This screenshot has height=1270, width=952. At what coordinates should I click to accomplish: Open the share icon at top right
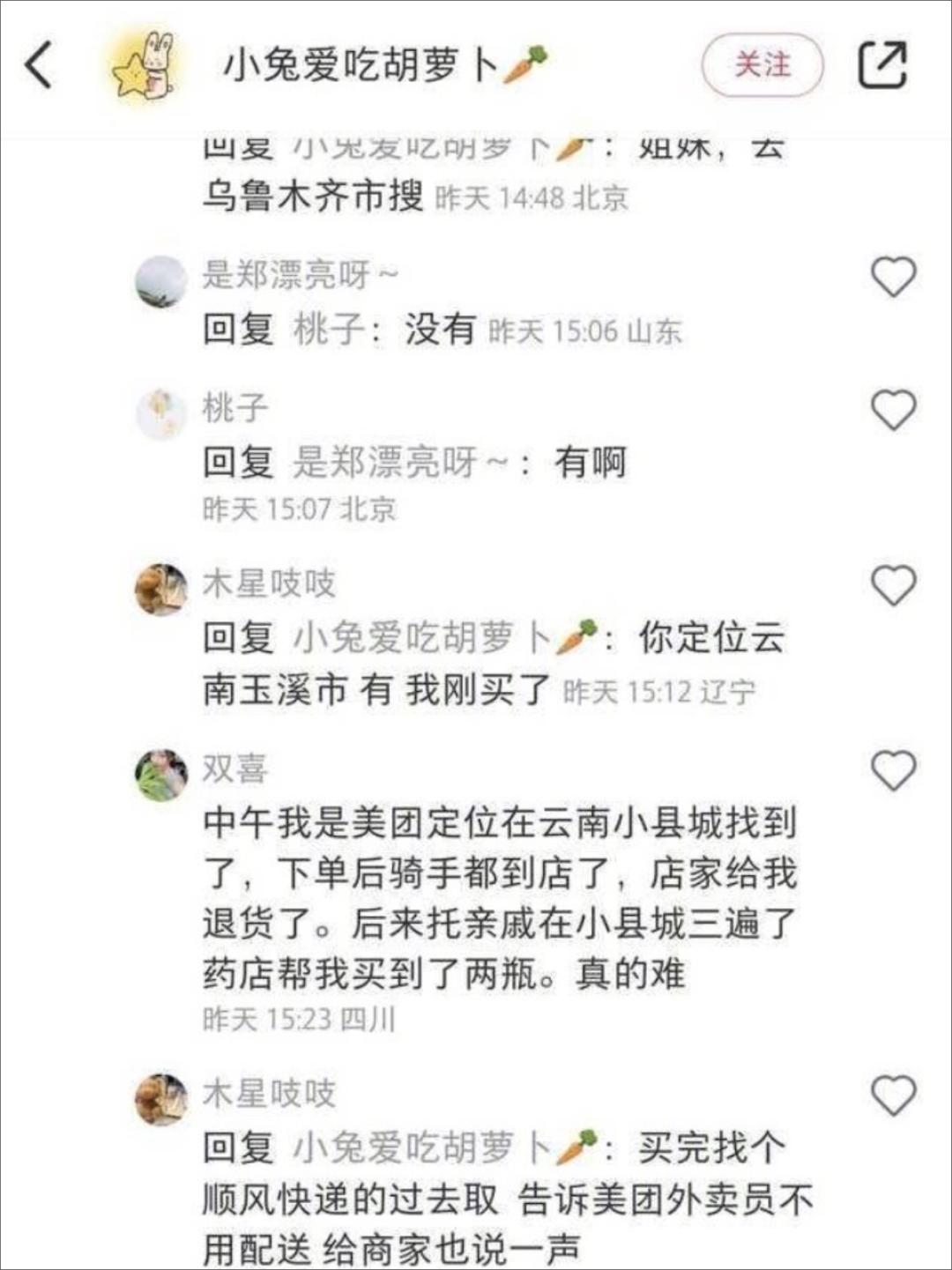(x=884, y=63)
